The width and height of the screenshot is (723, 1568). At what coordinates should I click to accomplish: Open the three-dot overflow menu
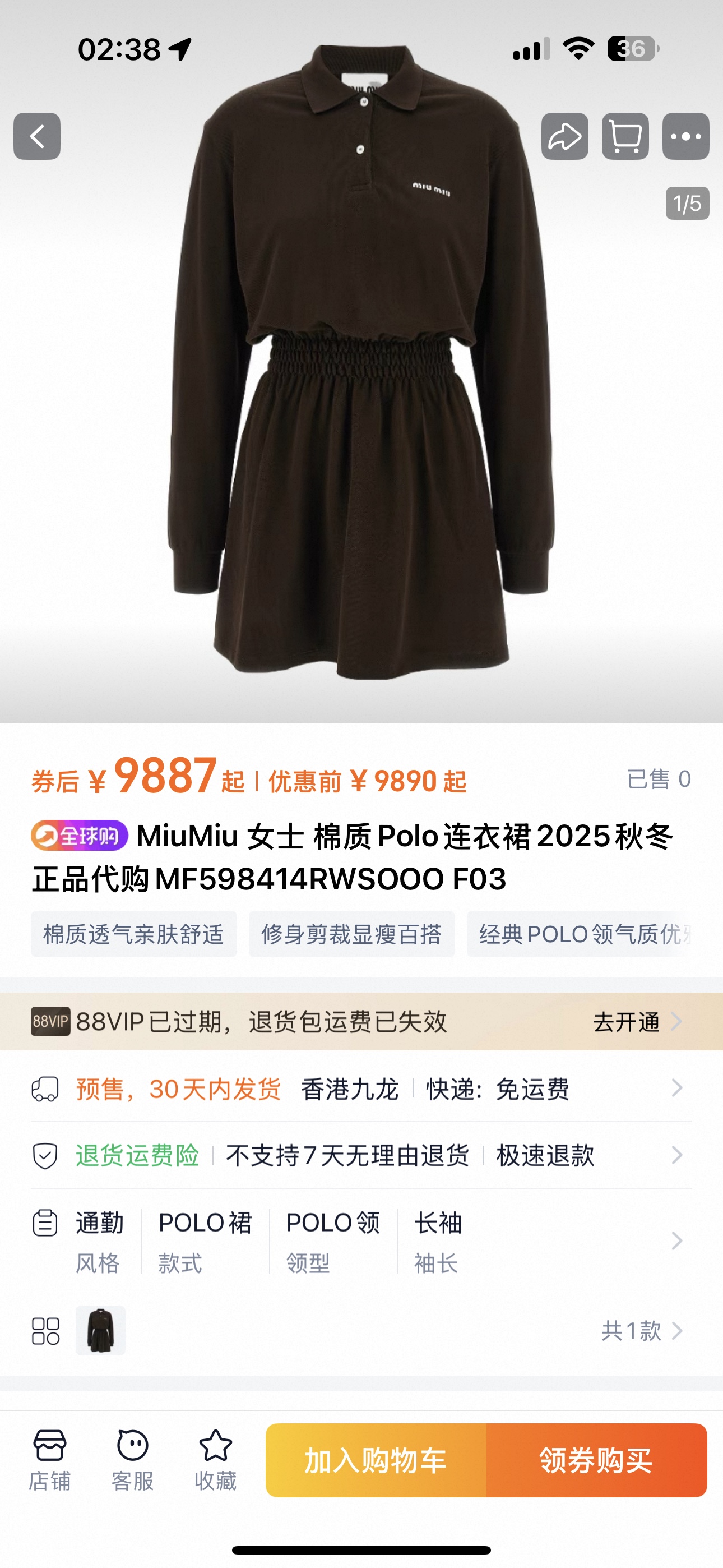click(685, 136)
